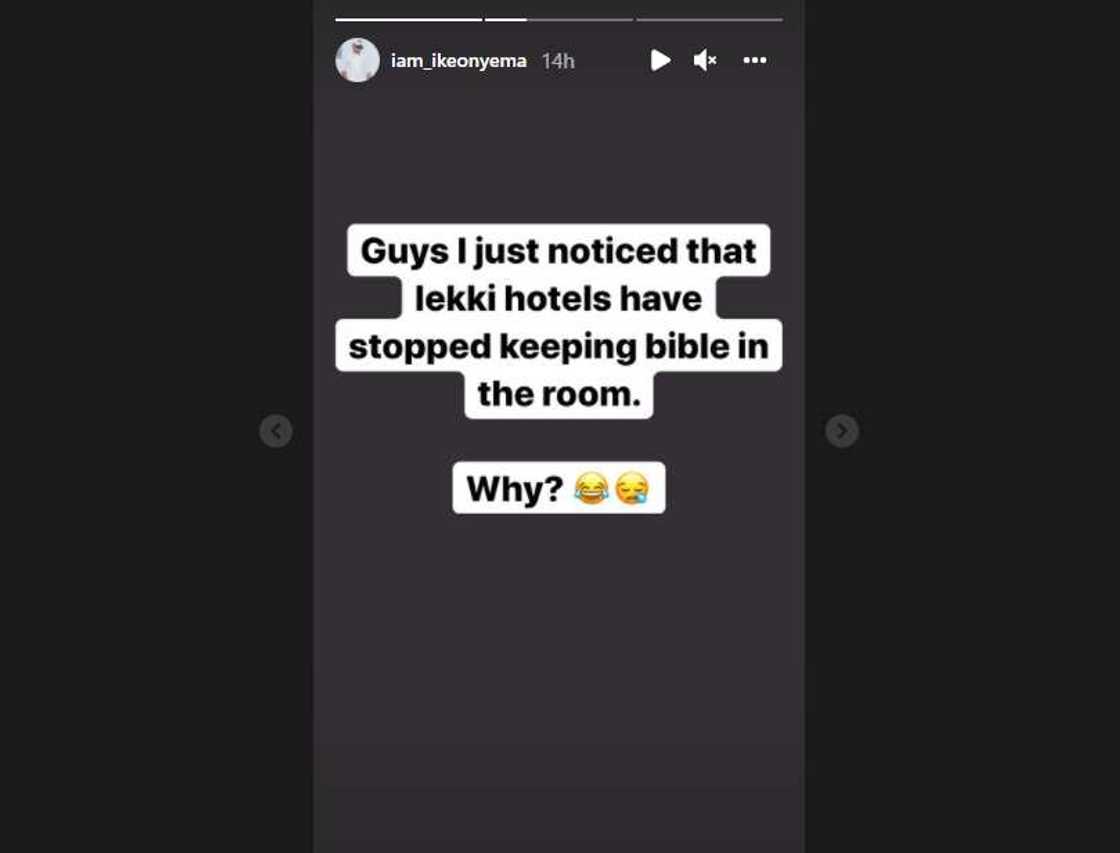
Task: Open the iam_ikeonyema username link
Action: click(459, 61)
